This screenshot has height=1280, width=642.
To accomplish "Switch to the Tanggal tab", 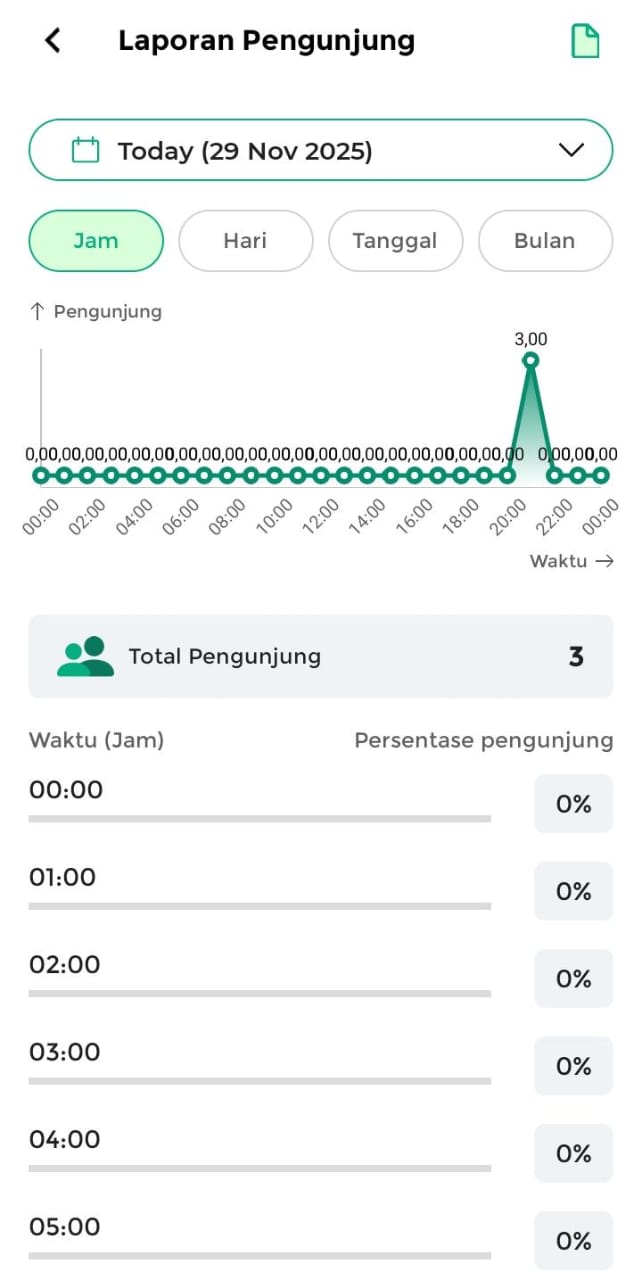I will [395, 241].
